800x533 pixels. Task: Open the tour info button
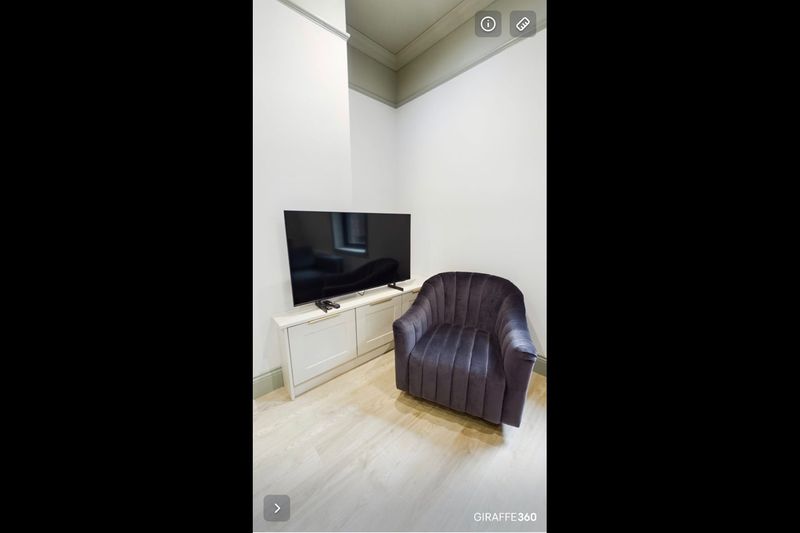pos(488,24)
